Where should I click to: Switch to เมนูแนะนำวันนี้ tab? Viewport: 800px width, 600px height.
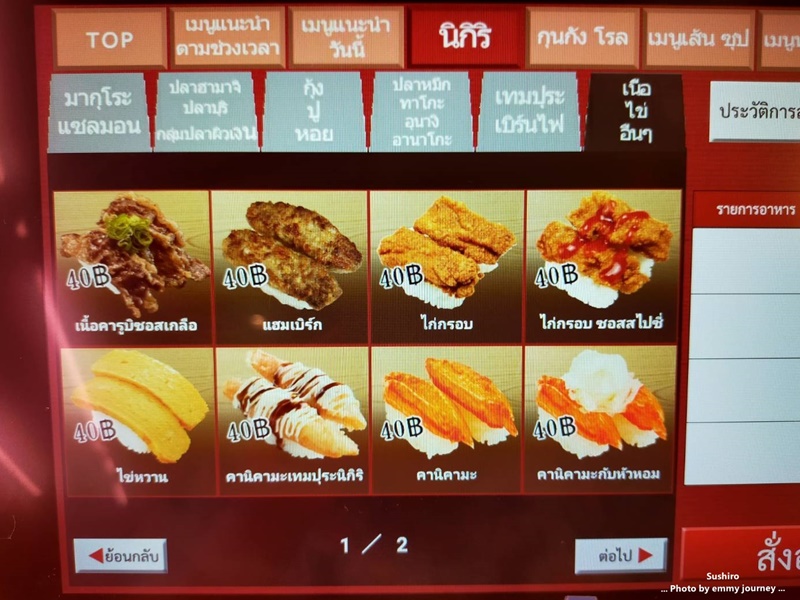tap(345, 38)
